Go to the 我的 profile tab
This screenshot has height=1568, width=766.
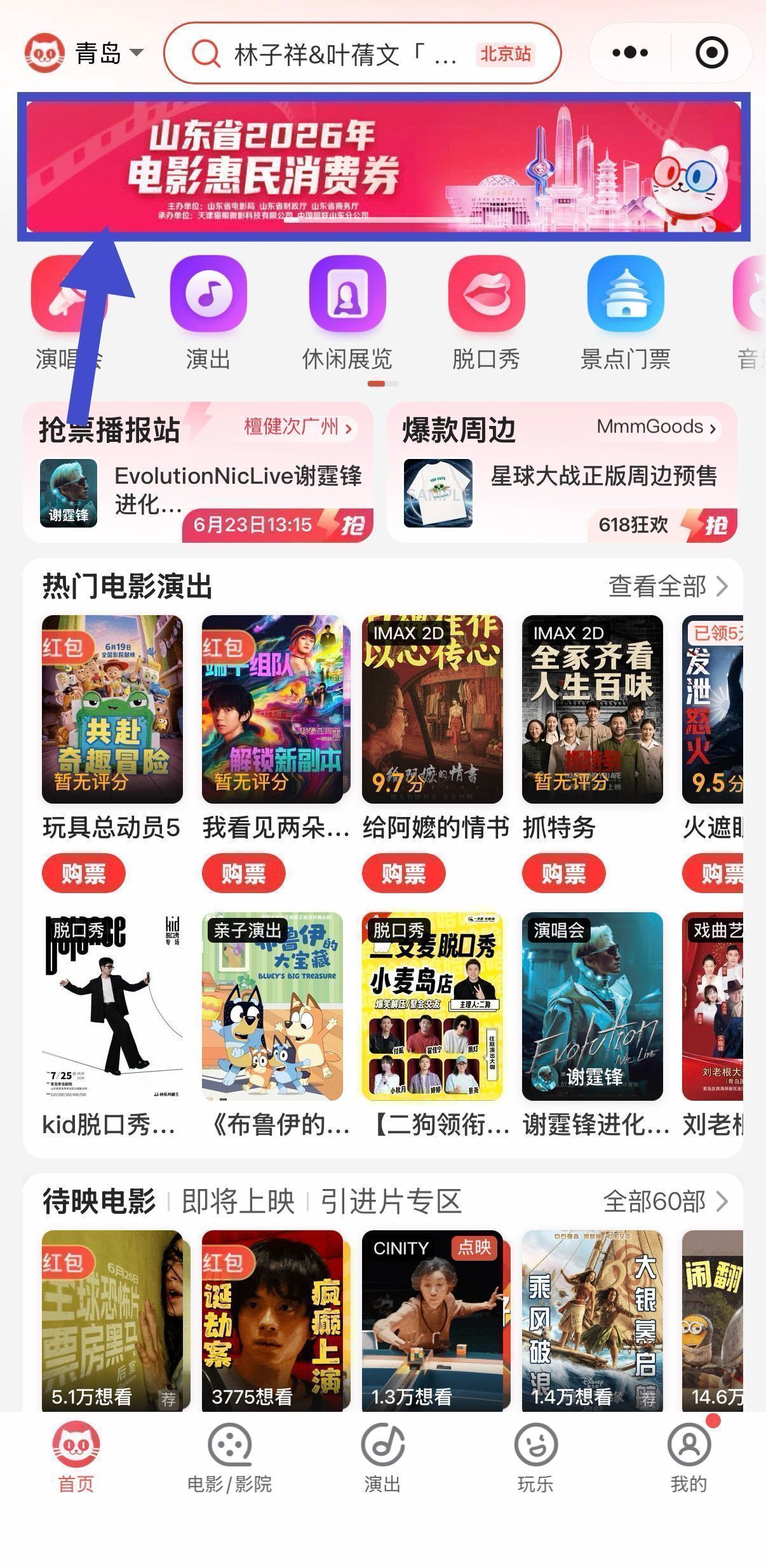[689, 1459]
